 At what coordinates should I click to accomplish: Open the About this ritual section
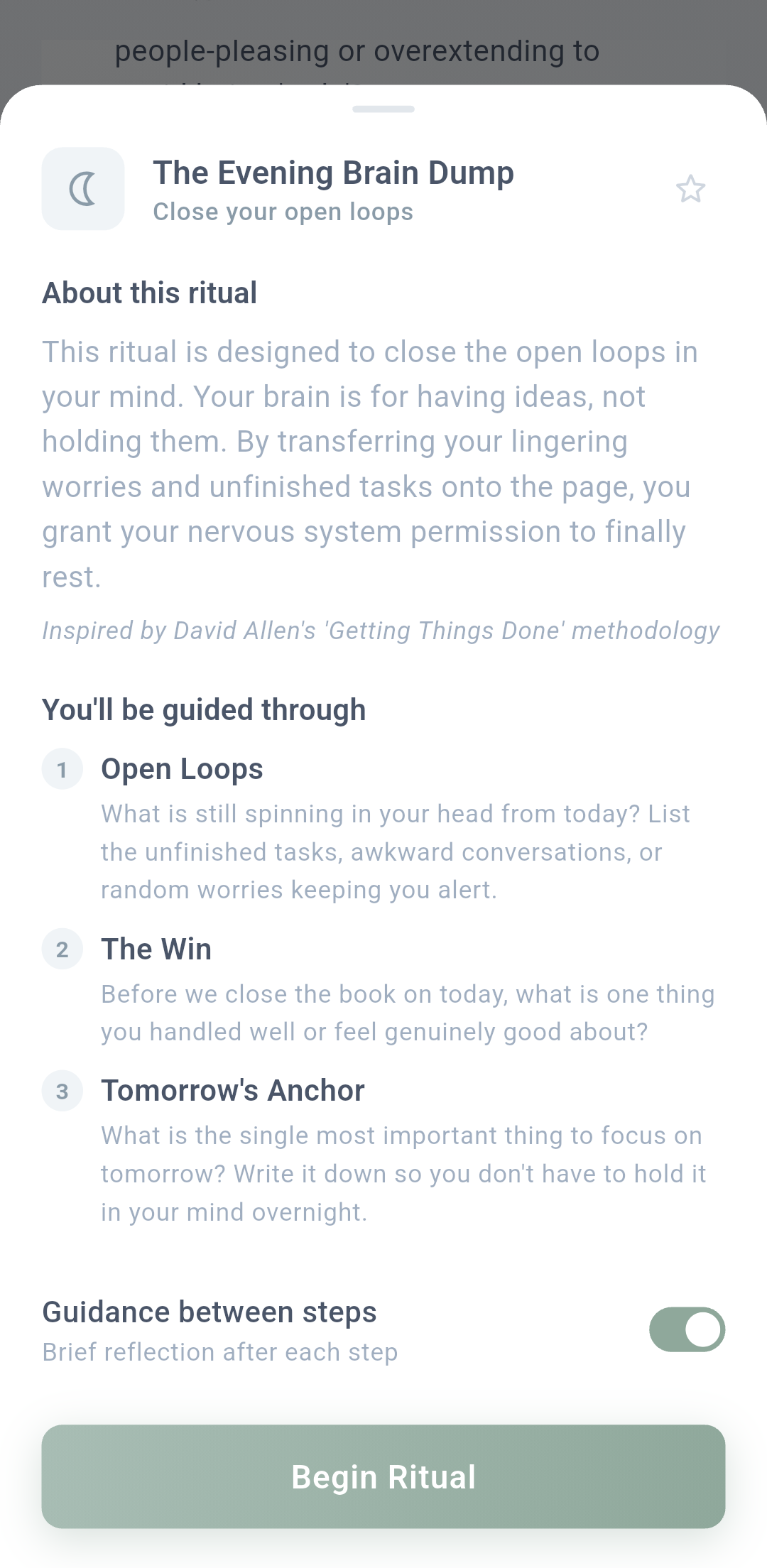pyautogui.click(x=151, y=293)
